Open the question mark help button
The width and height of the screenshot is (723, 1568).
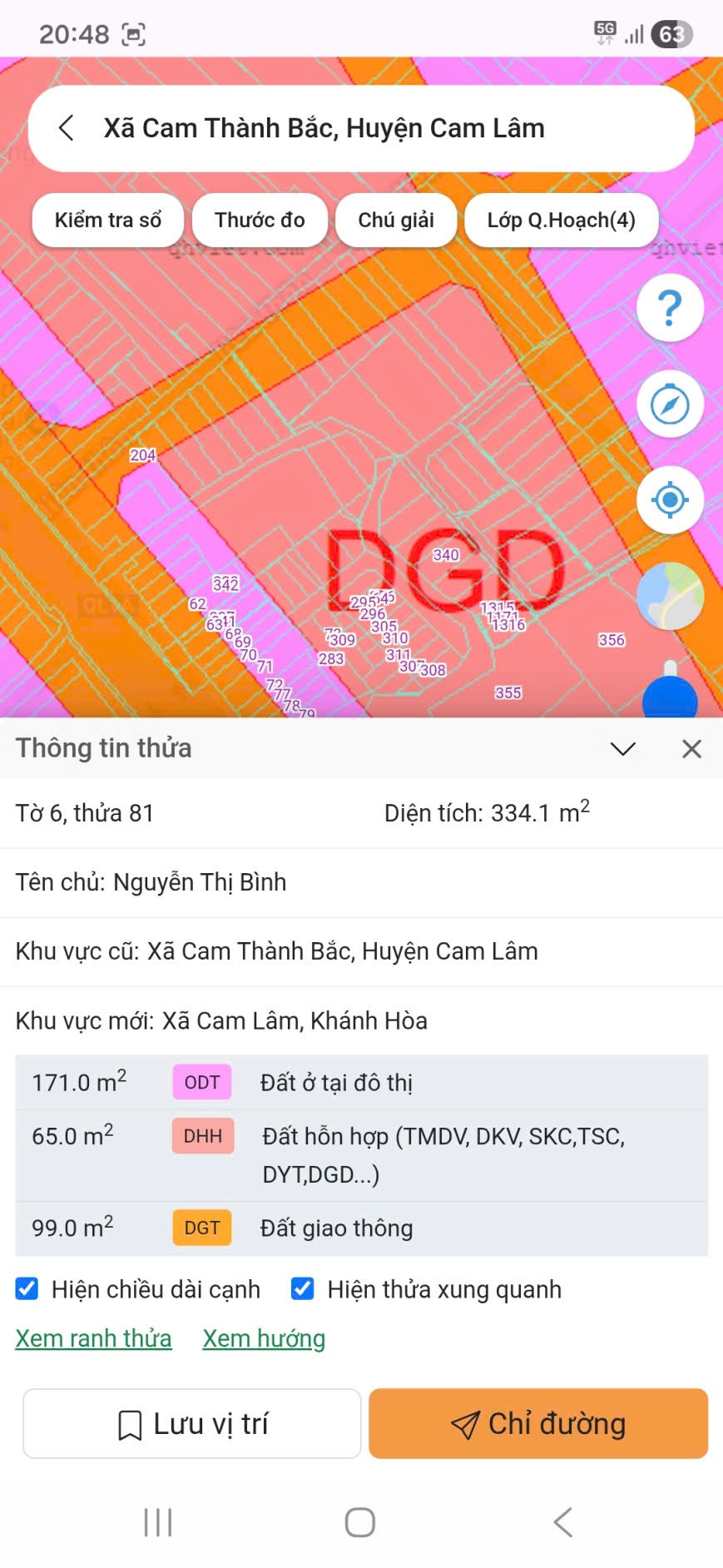[670, 308]
